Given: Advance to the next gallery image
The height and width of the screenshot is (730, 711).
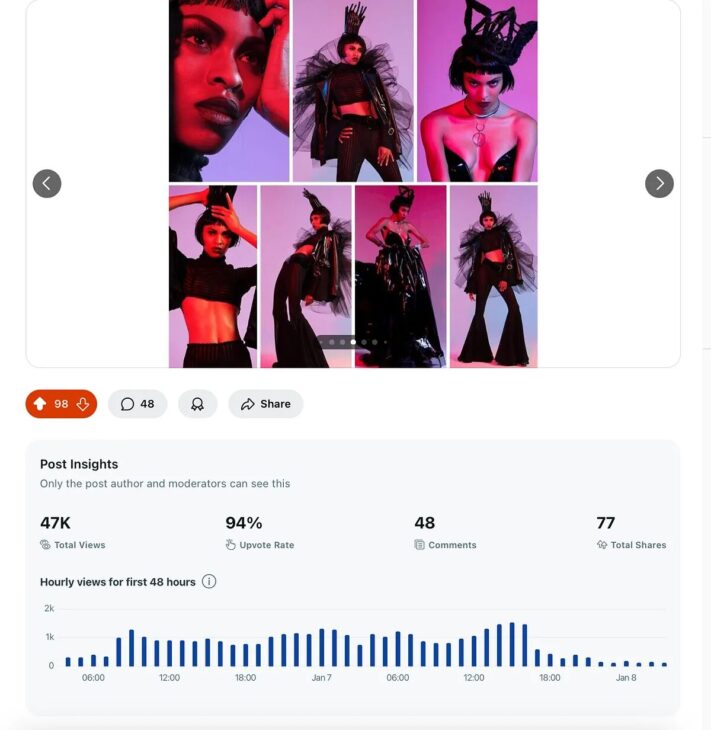Looking at the screenshot, I should pyautogui.click(x=659, y=183).
